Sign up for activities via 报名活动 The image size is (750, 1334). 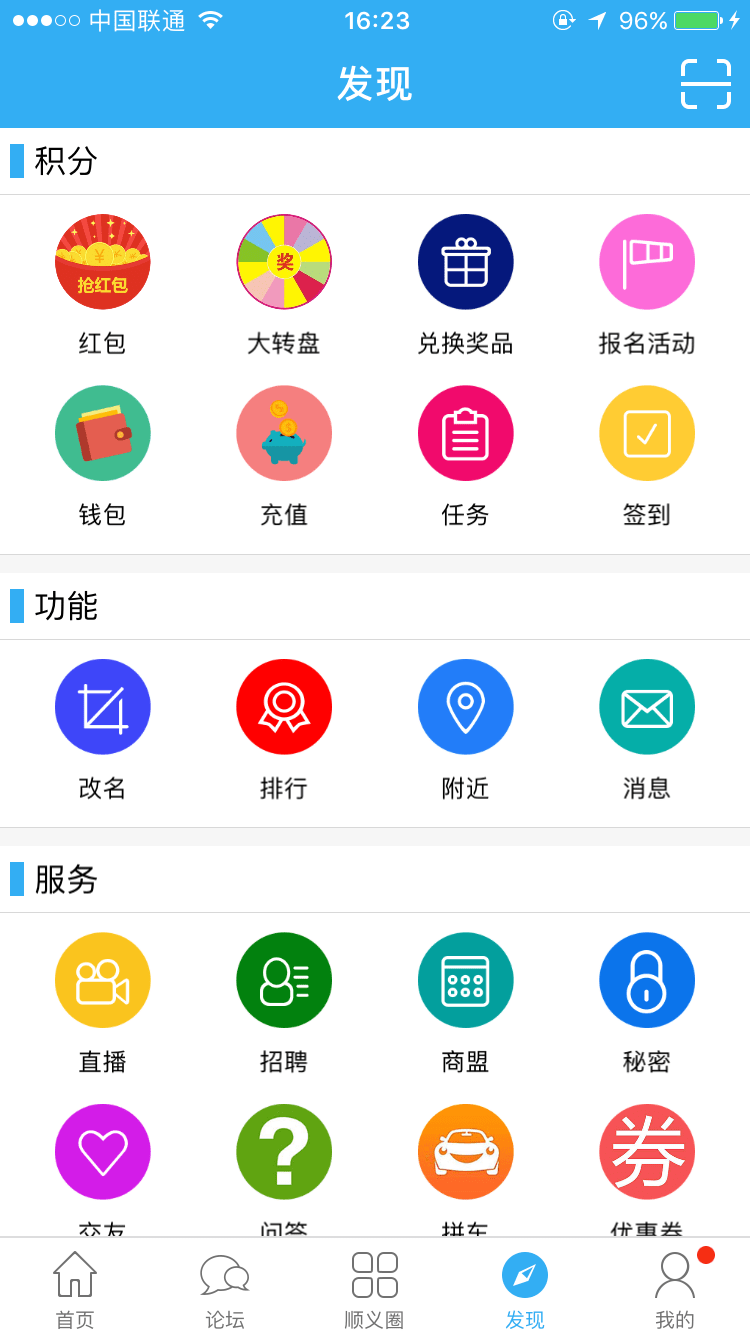[x=647, y=262]
